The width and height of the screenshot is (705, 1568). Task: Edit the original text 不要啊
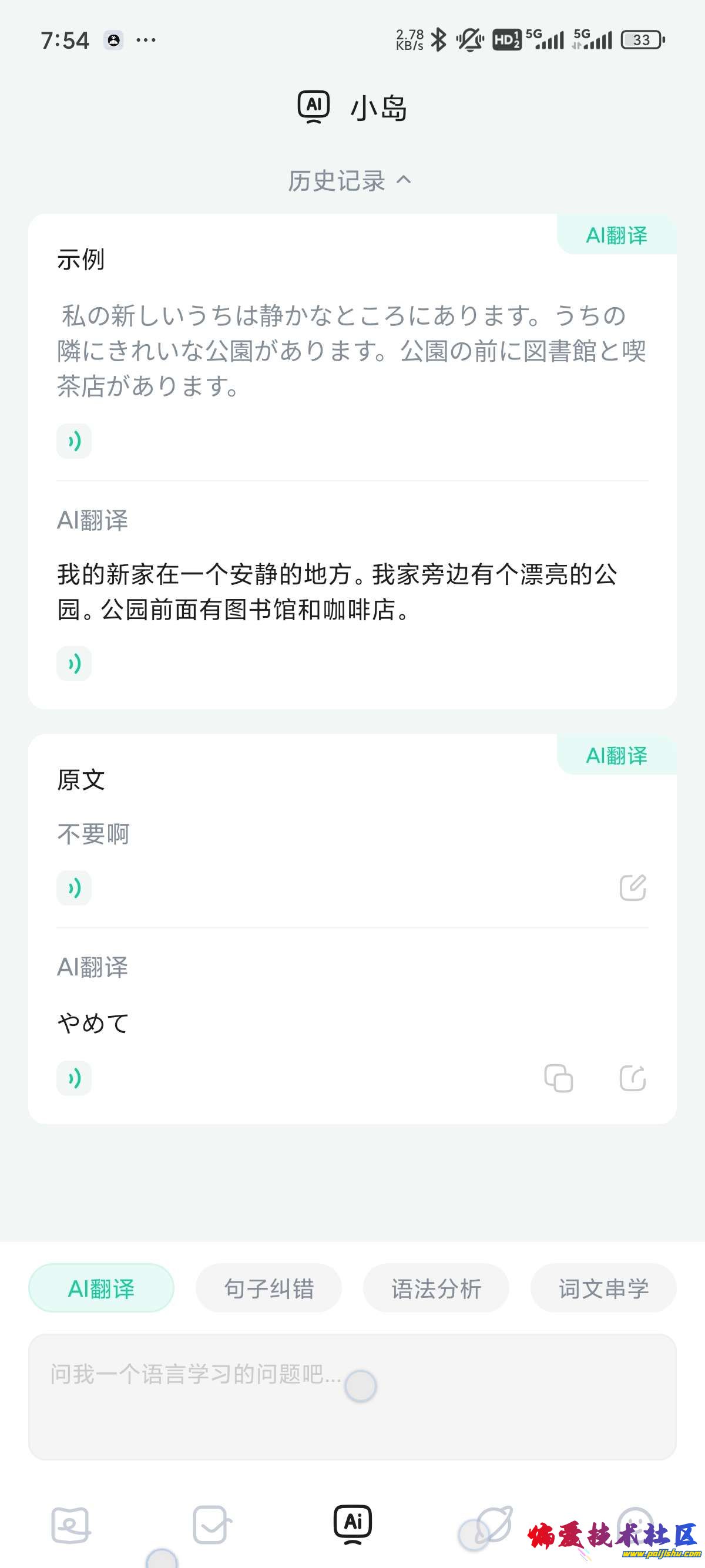[x=633, y=888]
